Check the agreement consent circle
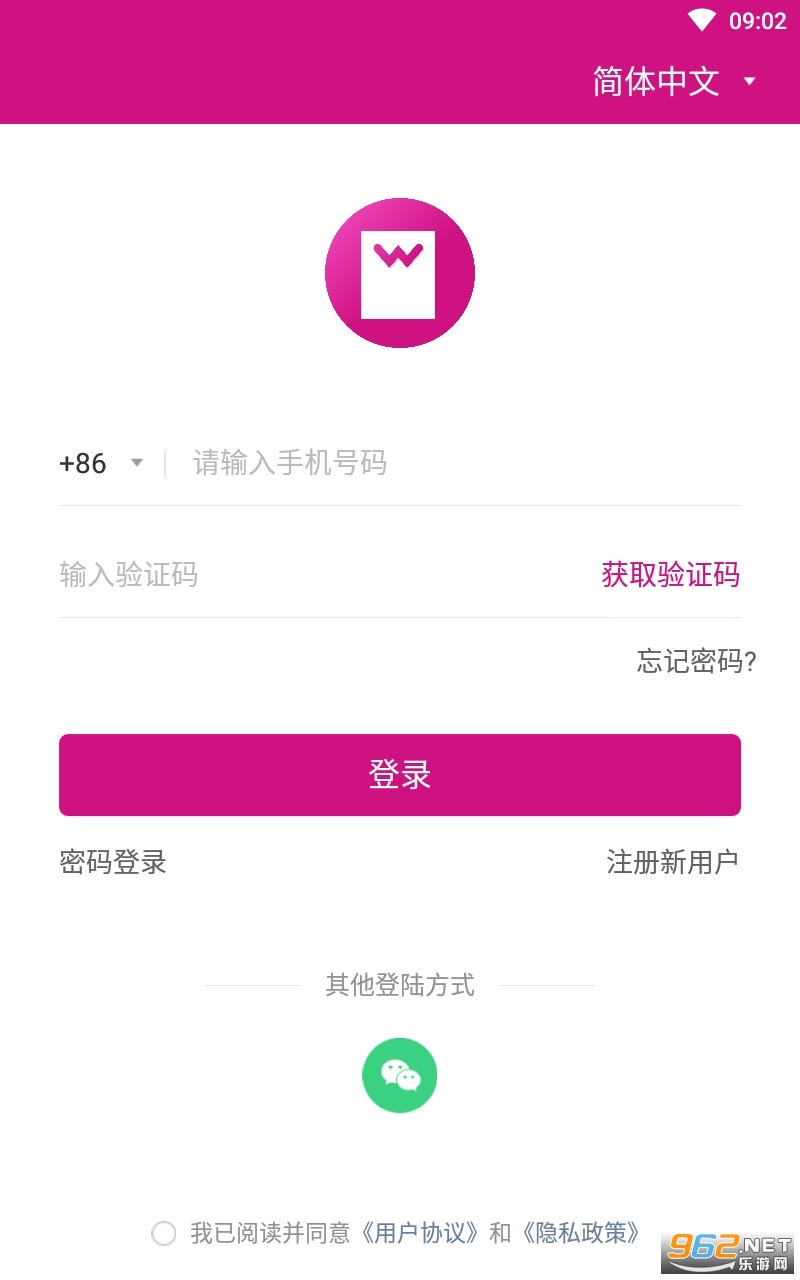 [x=163, y=1234]
